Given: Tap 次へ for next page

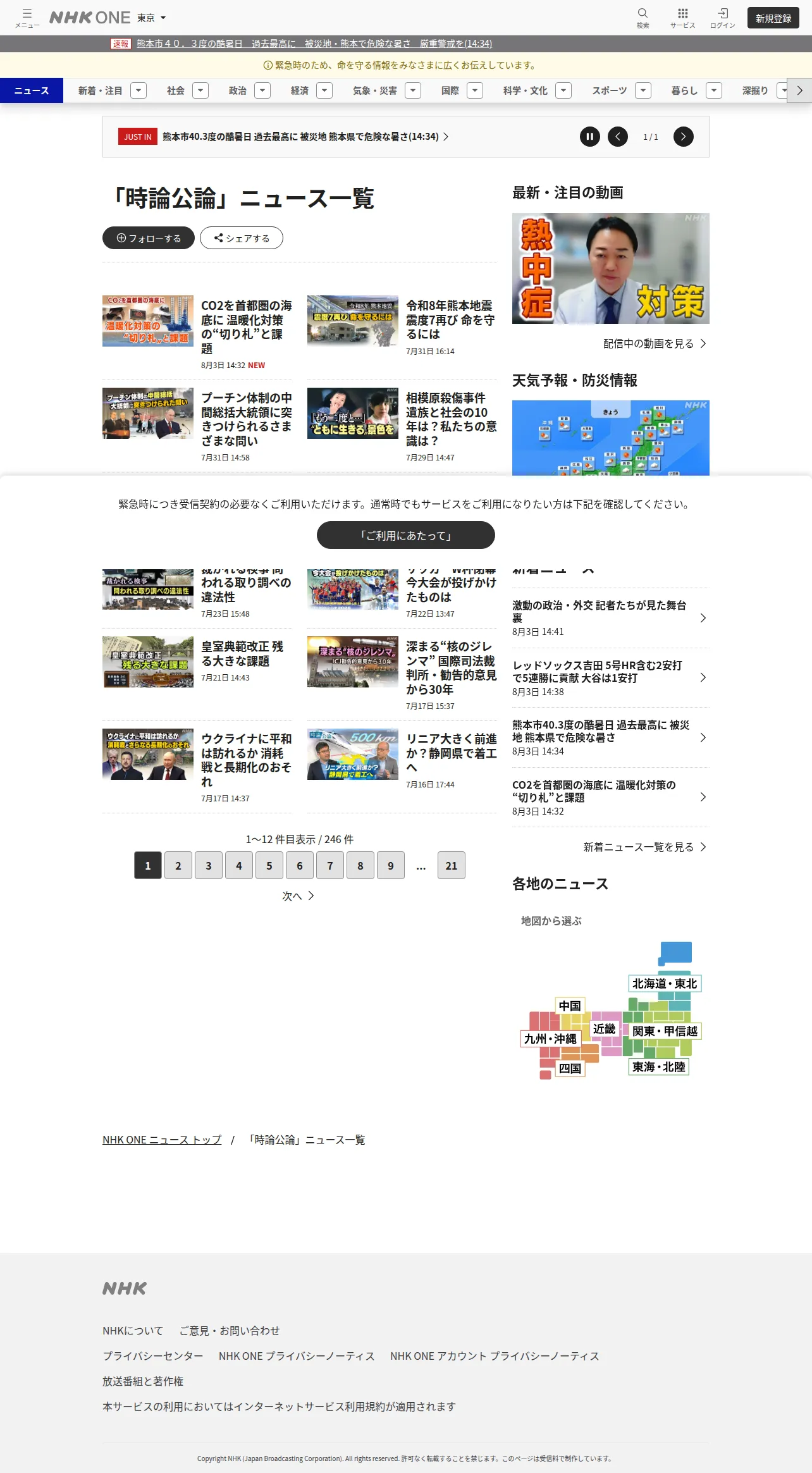Looking at the screenshot, I should [x=298, y=896].
